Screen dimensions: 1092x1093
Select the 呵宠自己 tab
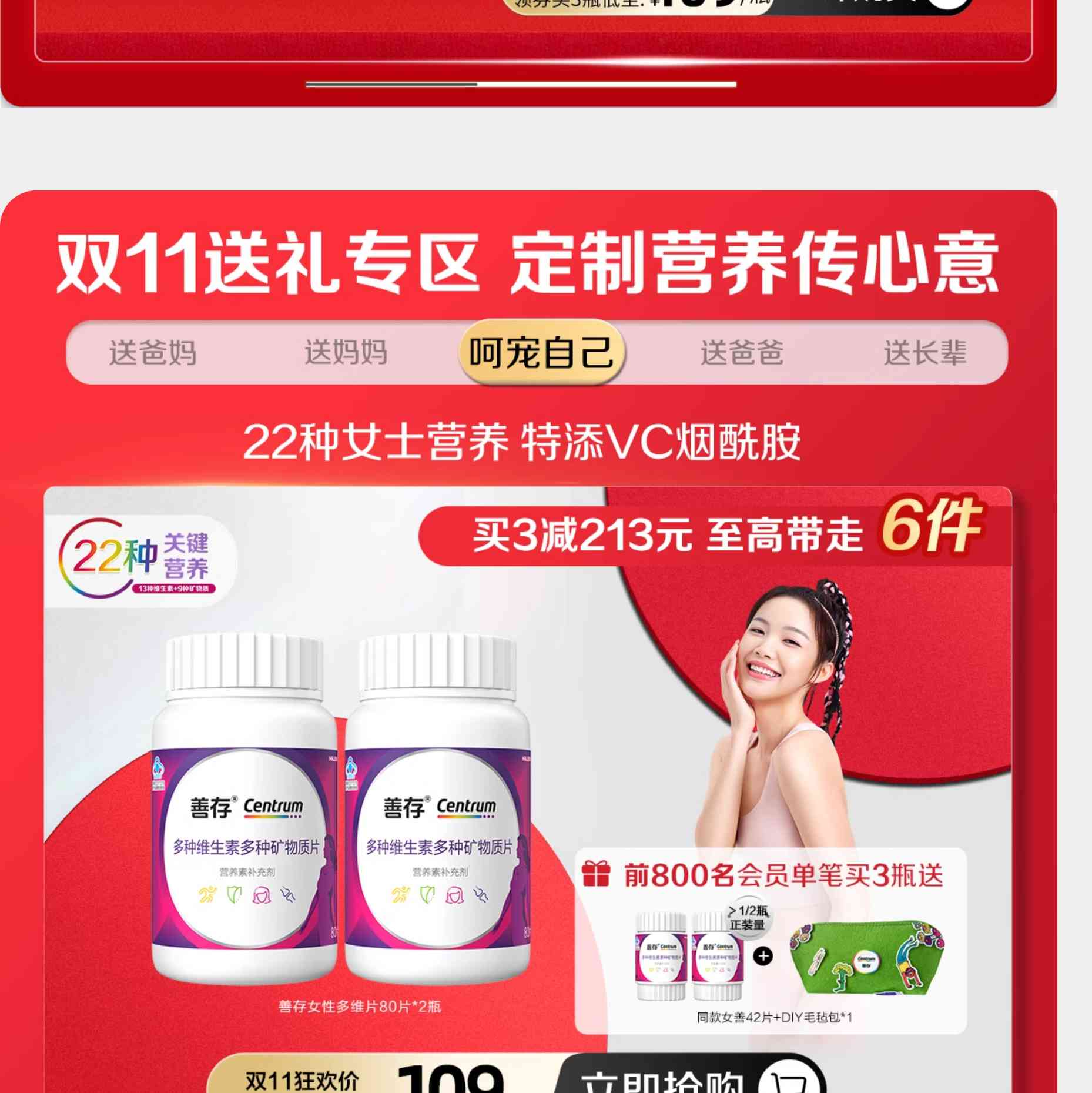(541, 353)
